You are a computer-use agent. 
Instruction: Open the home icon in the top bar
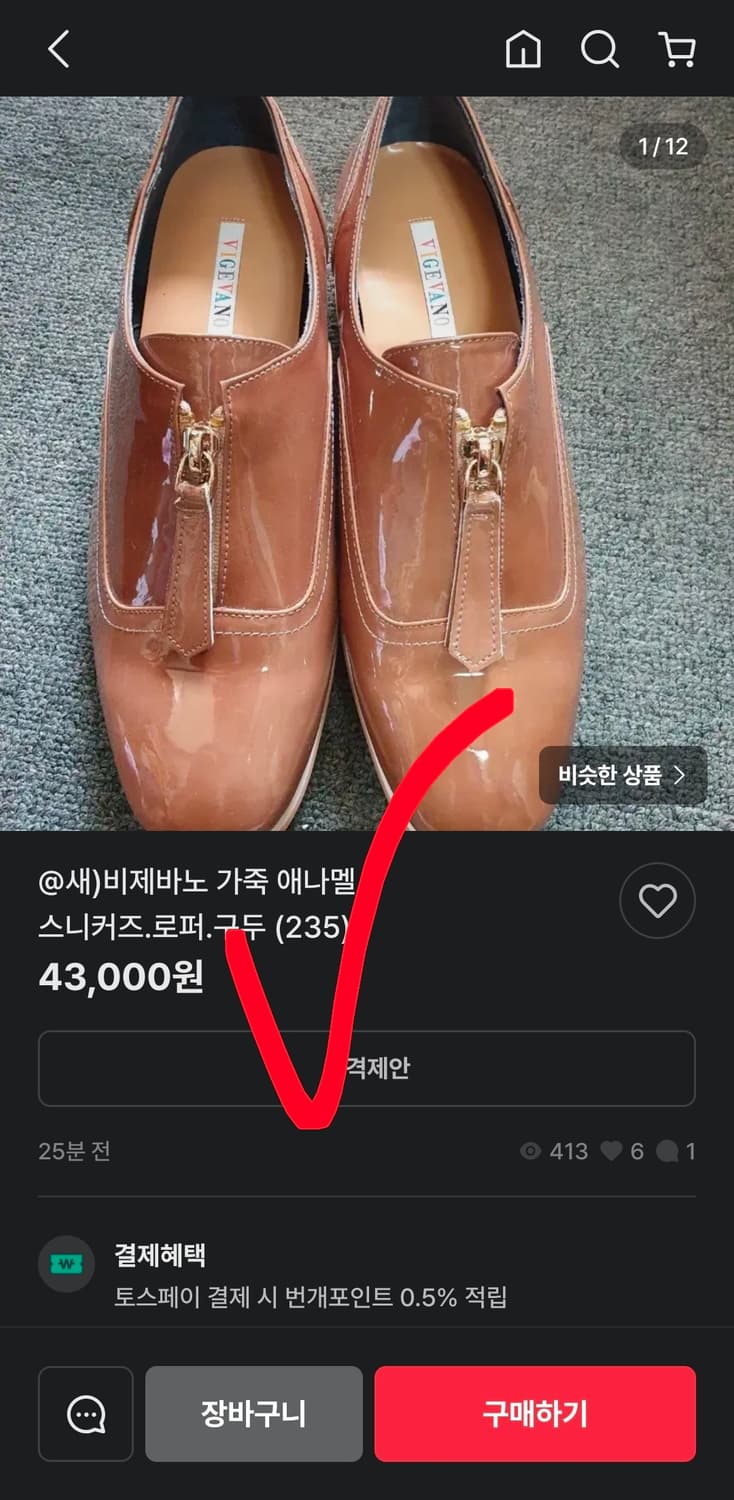point(522,50)
